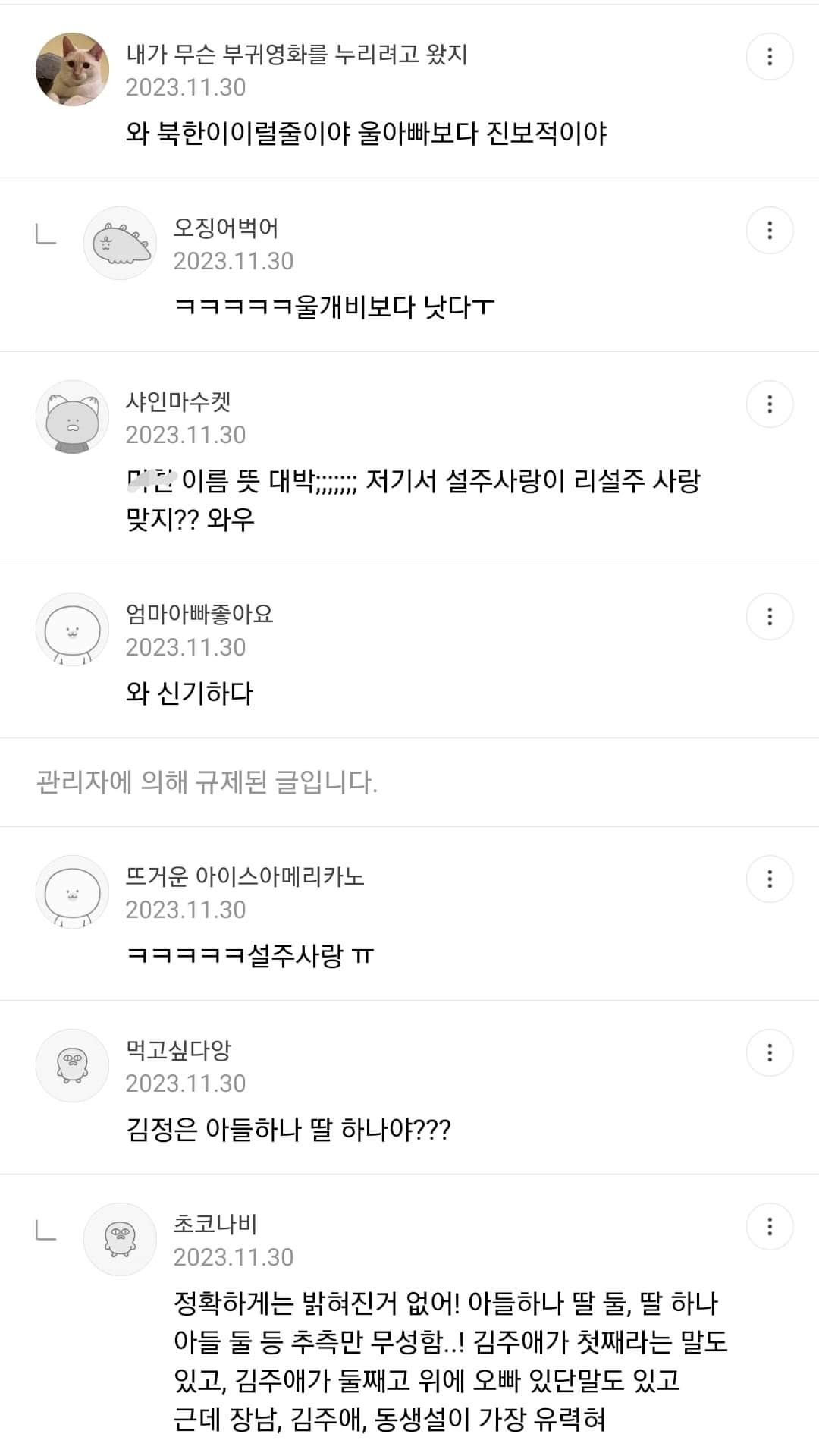Open 샤인마수켓's profile avatar
Image resolution: width=819 pixels, height=1456 pixels.
73,417
